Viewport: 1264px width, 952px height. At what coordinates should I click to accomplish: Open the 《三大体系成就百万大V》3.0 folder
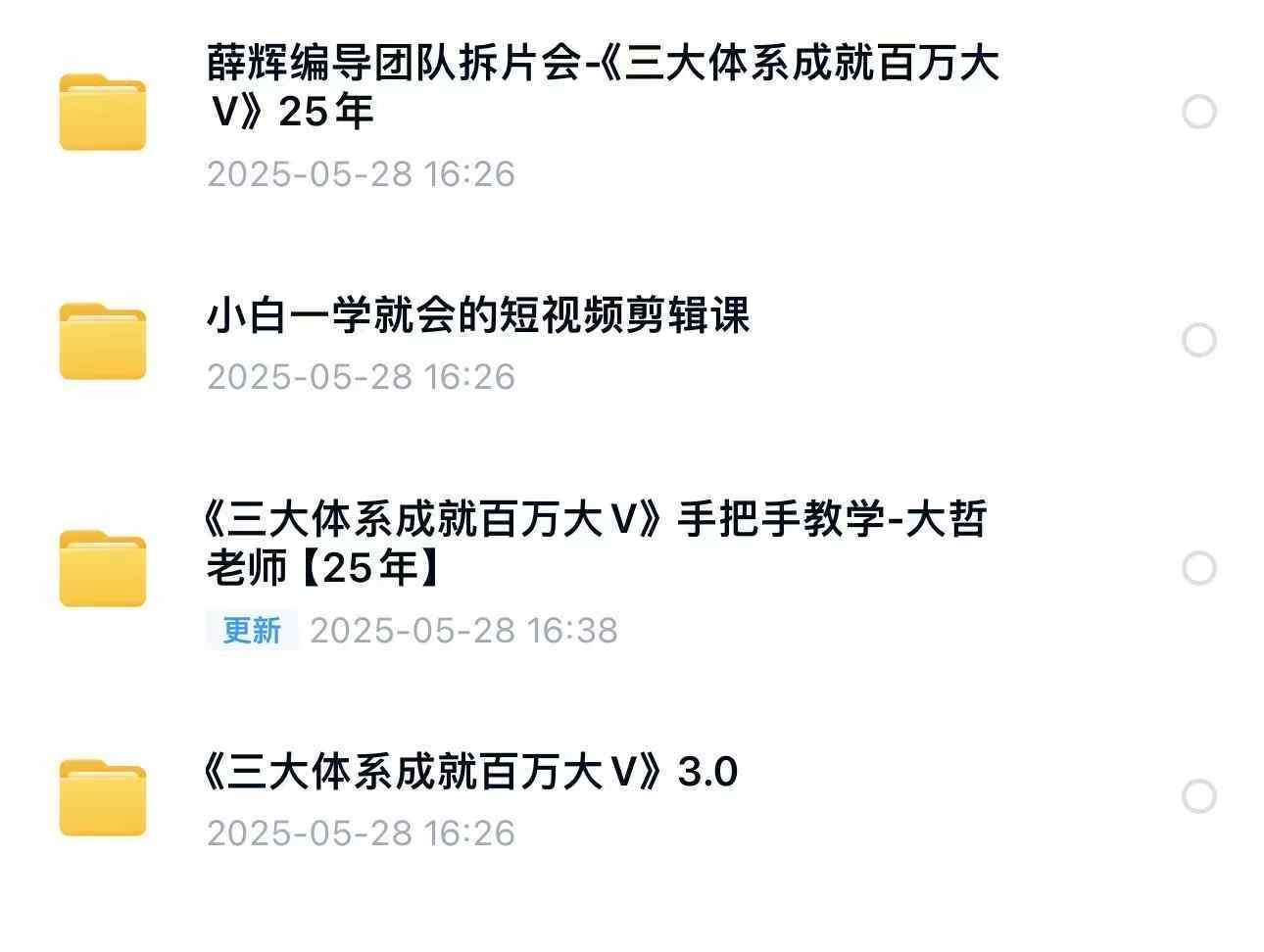point(470,773)
